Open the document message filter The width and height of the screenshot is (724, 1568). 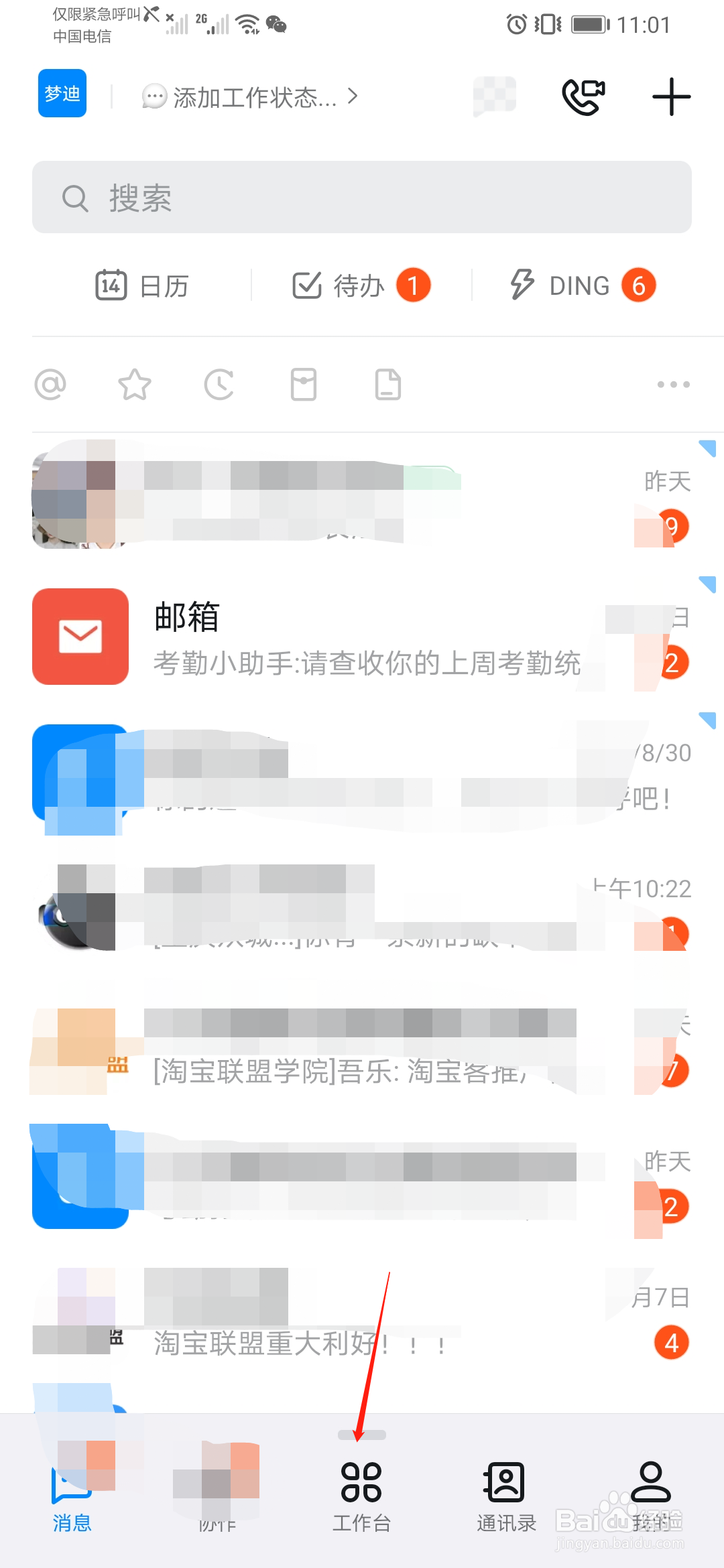[x=387, y=384]
